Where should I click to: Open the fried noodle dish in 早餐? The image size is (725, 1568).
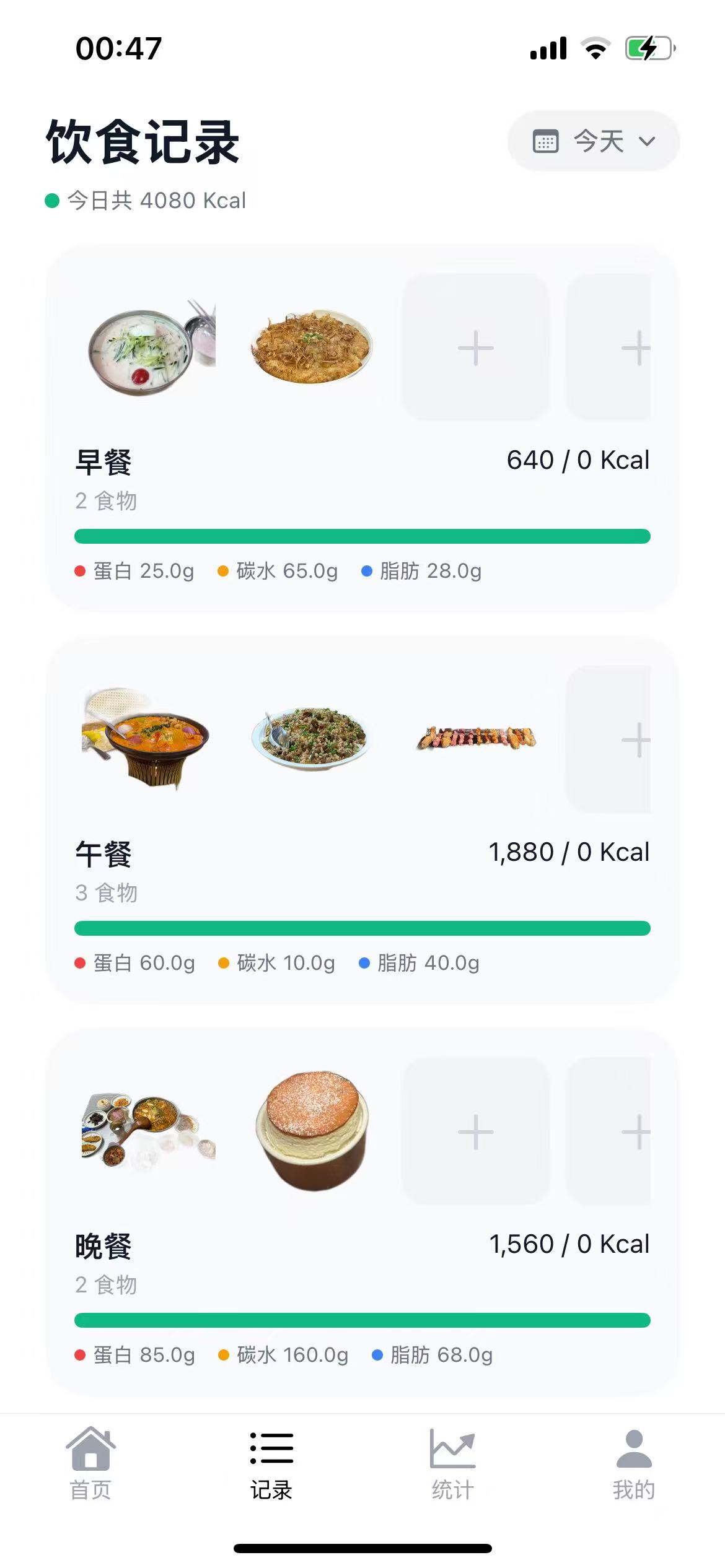312,348
